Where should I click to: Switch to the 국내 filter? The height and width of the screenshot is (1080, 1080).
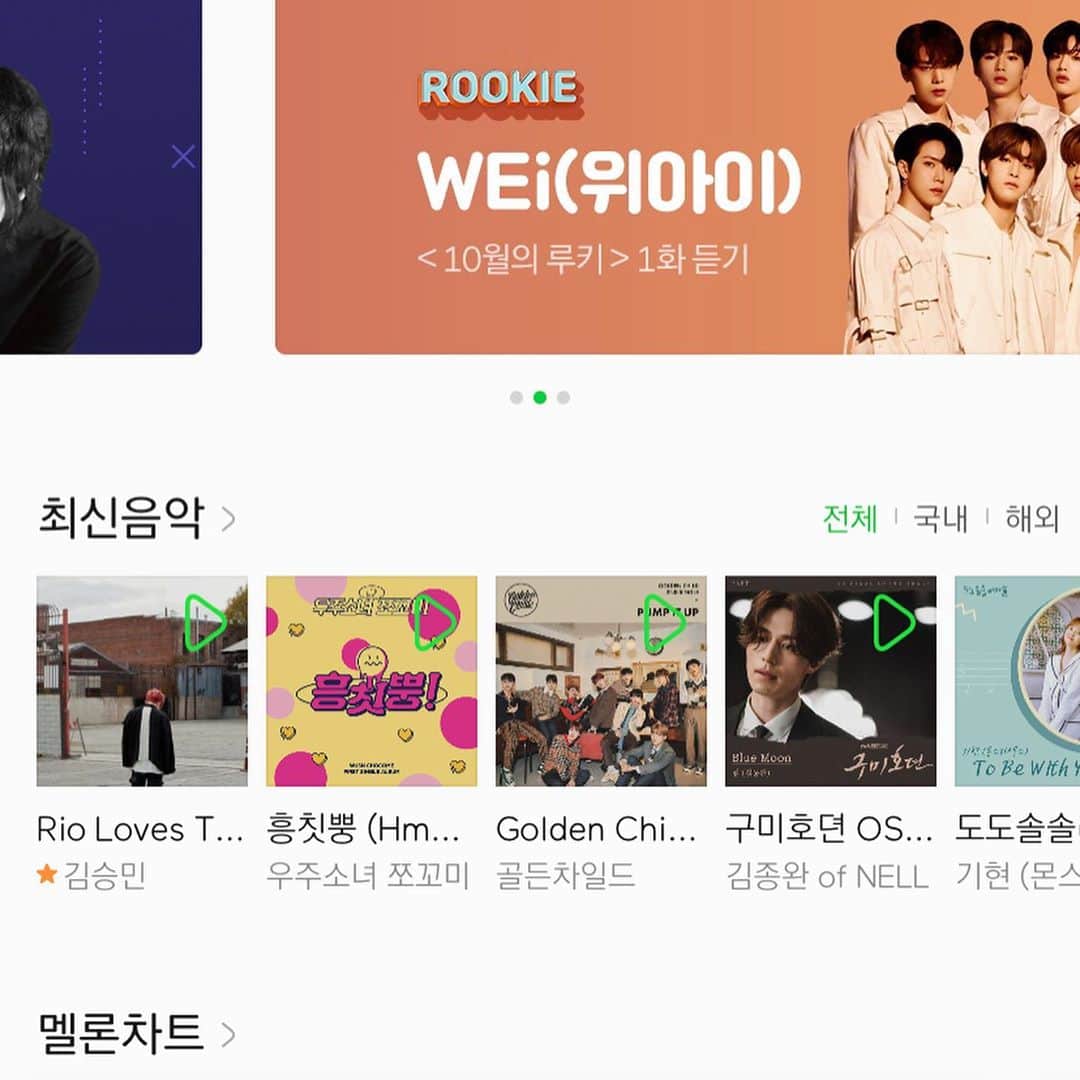[x=940, y=519]
